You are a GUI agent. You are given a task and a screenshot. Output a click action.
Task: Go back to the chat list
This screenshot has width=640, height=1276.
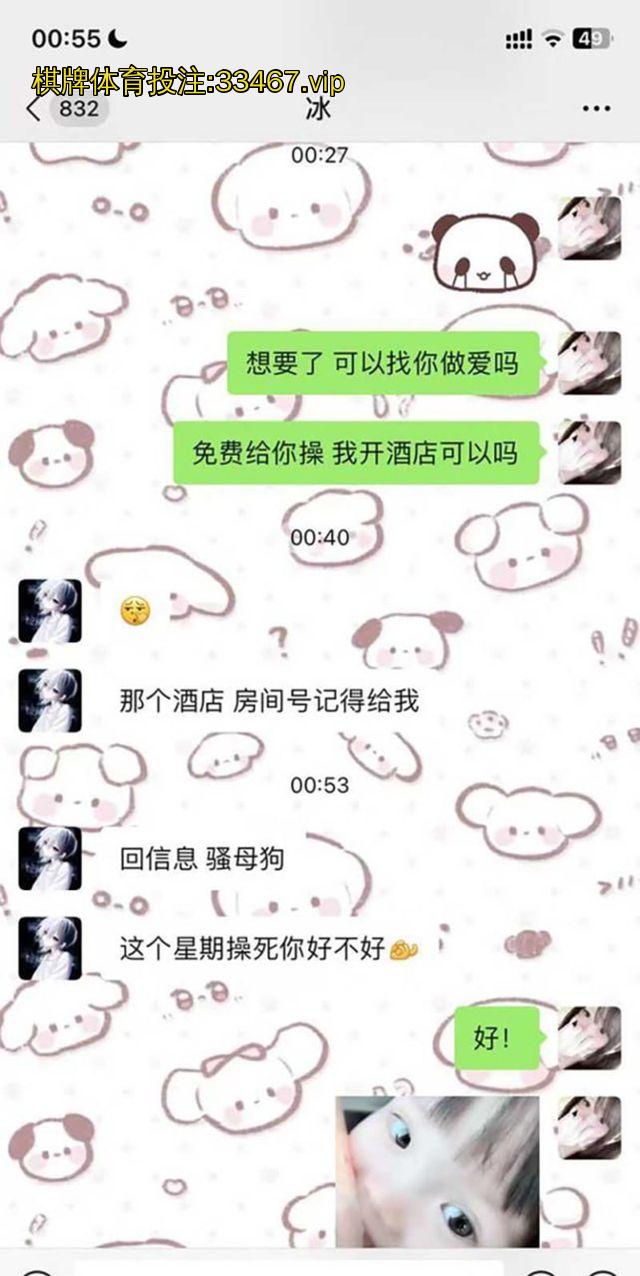tap(36, 109)
